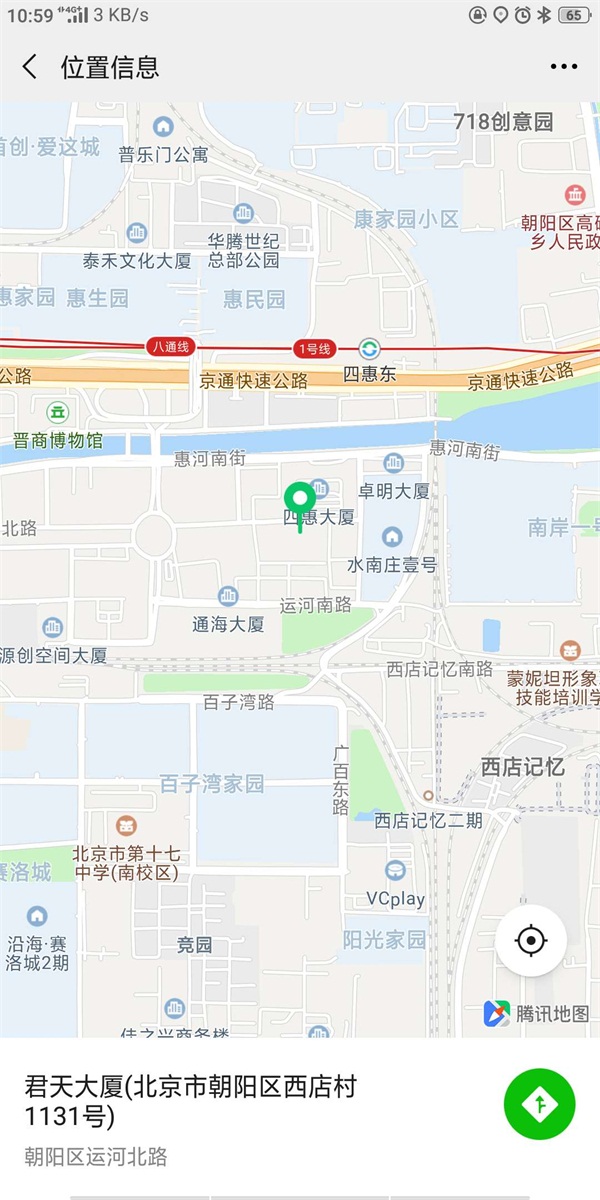Viewport: 600px width, 1200px height.
Task: Open the three-dot overflow menu
Action: tap(564, 67)
